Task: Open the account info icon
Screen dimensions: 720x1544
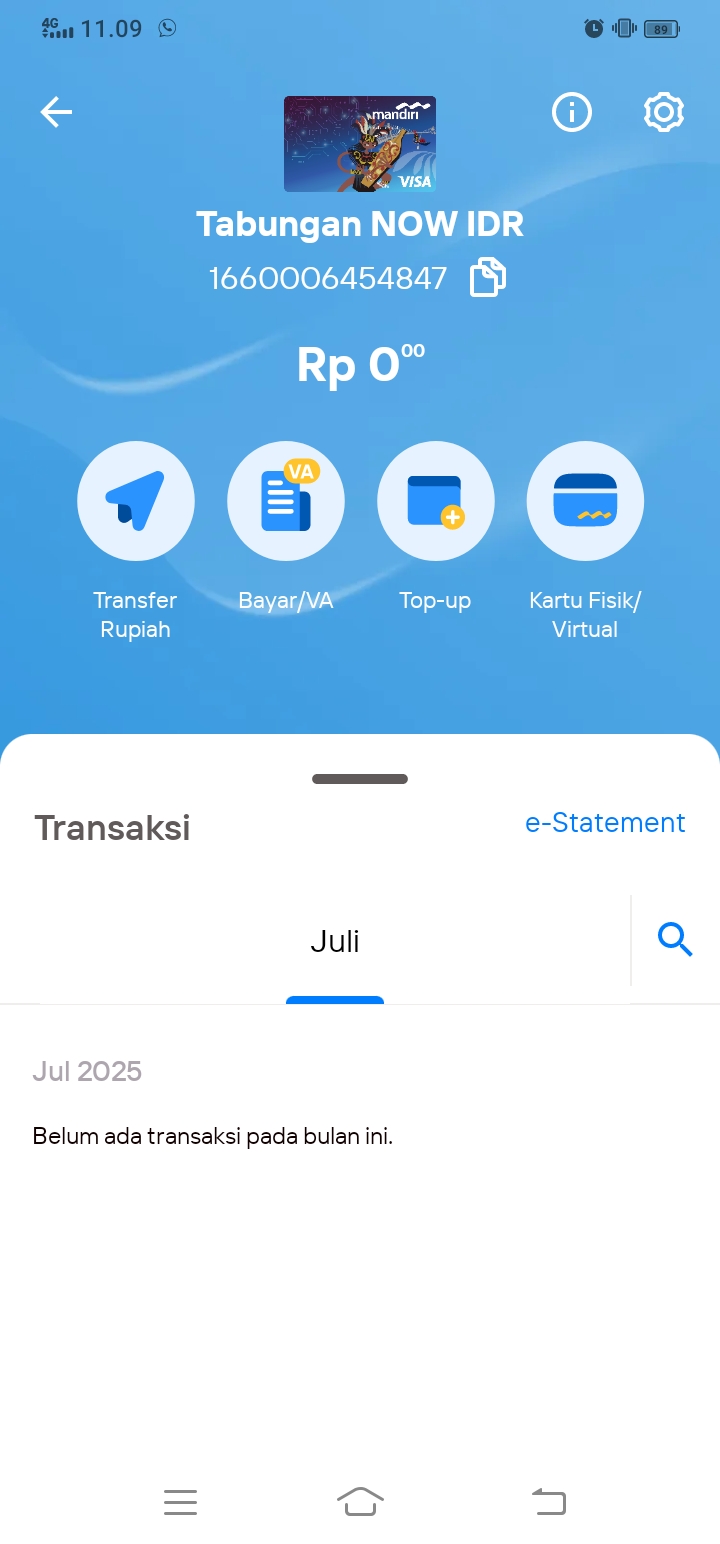Action: [x=572, y=112]
